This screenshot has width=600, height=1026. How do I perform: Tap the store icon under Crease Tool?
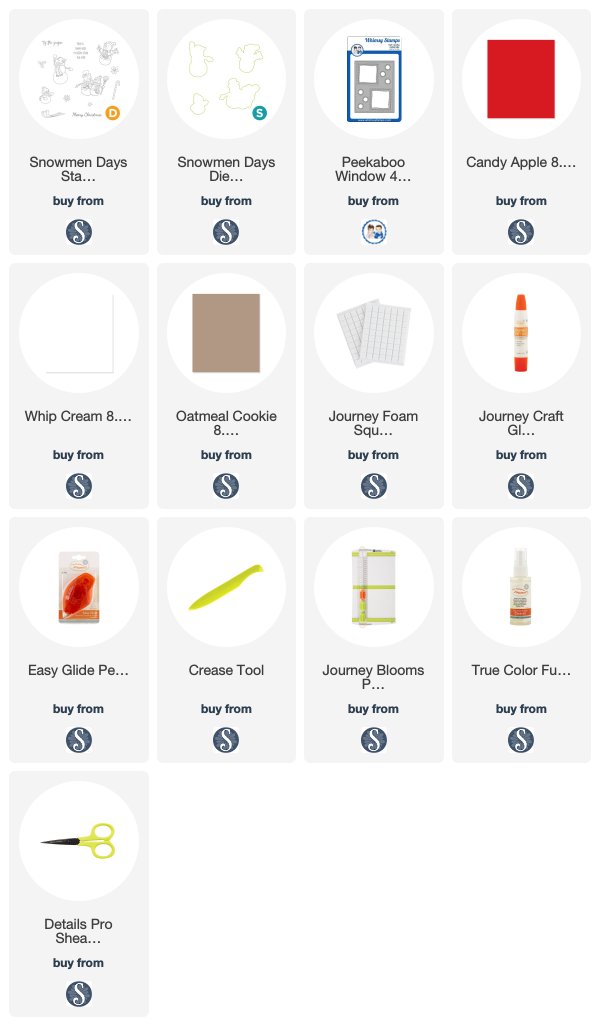click(226, 740)
